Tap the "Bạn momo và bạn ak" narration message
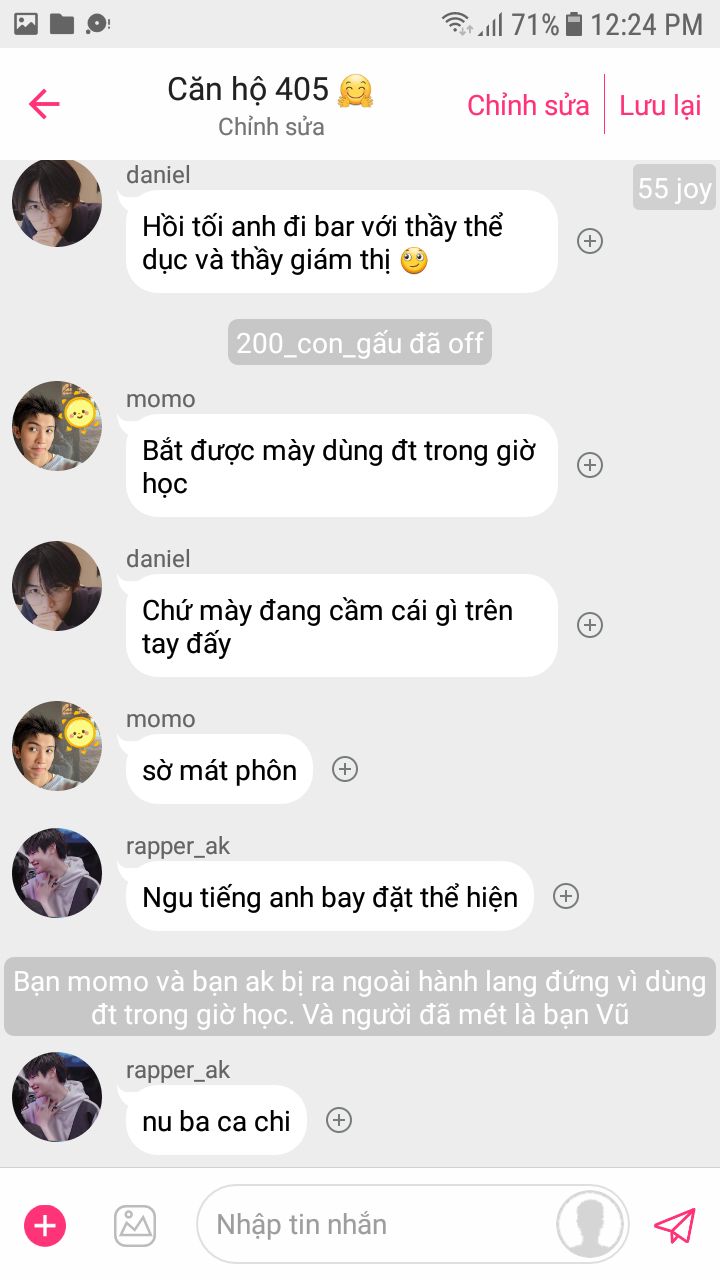This screenshot has height=1280, width=720. tap(360, 997)
